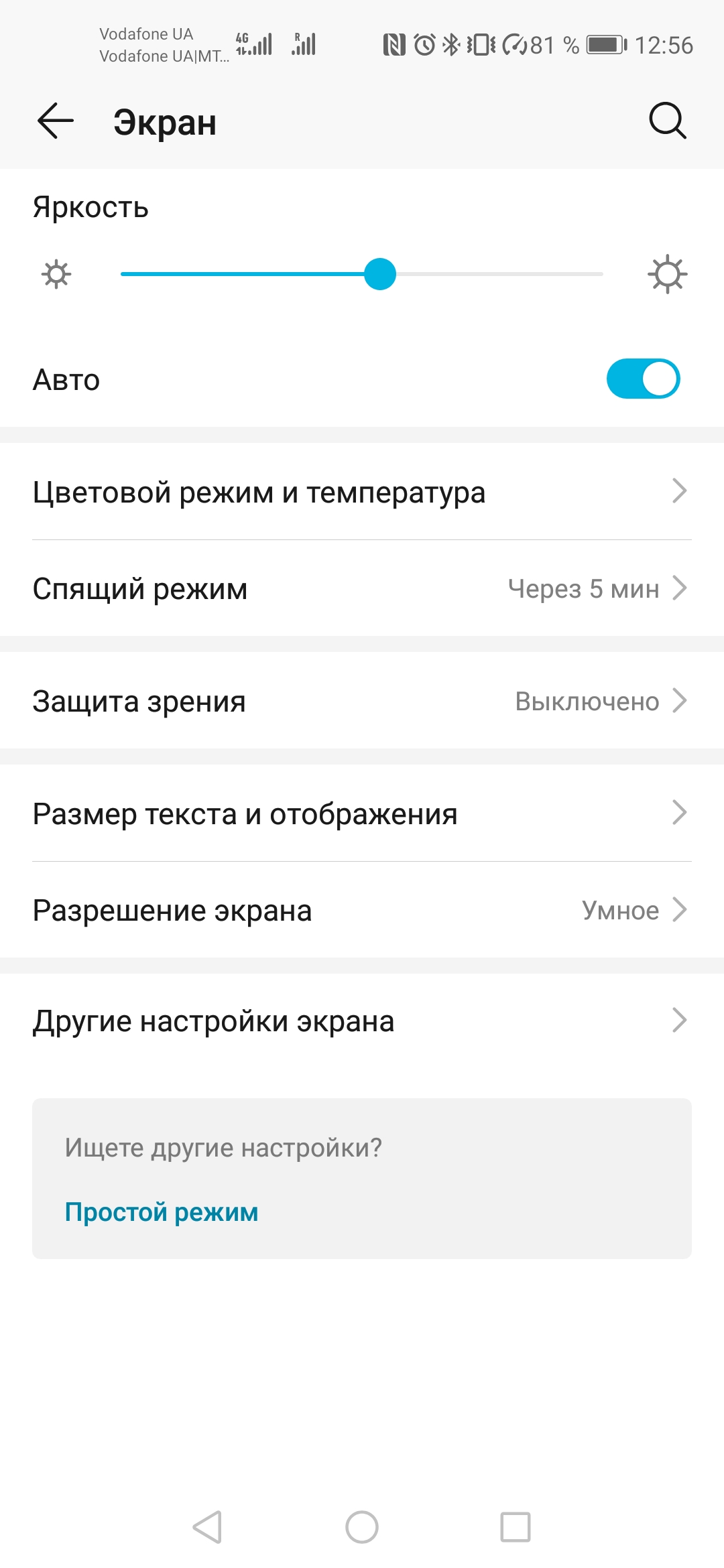Viewport: 724px width, 1568px height.
Task: Open Цветовой режим и температура
Action: click(x=362, y=492)
